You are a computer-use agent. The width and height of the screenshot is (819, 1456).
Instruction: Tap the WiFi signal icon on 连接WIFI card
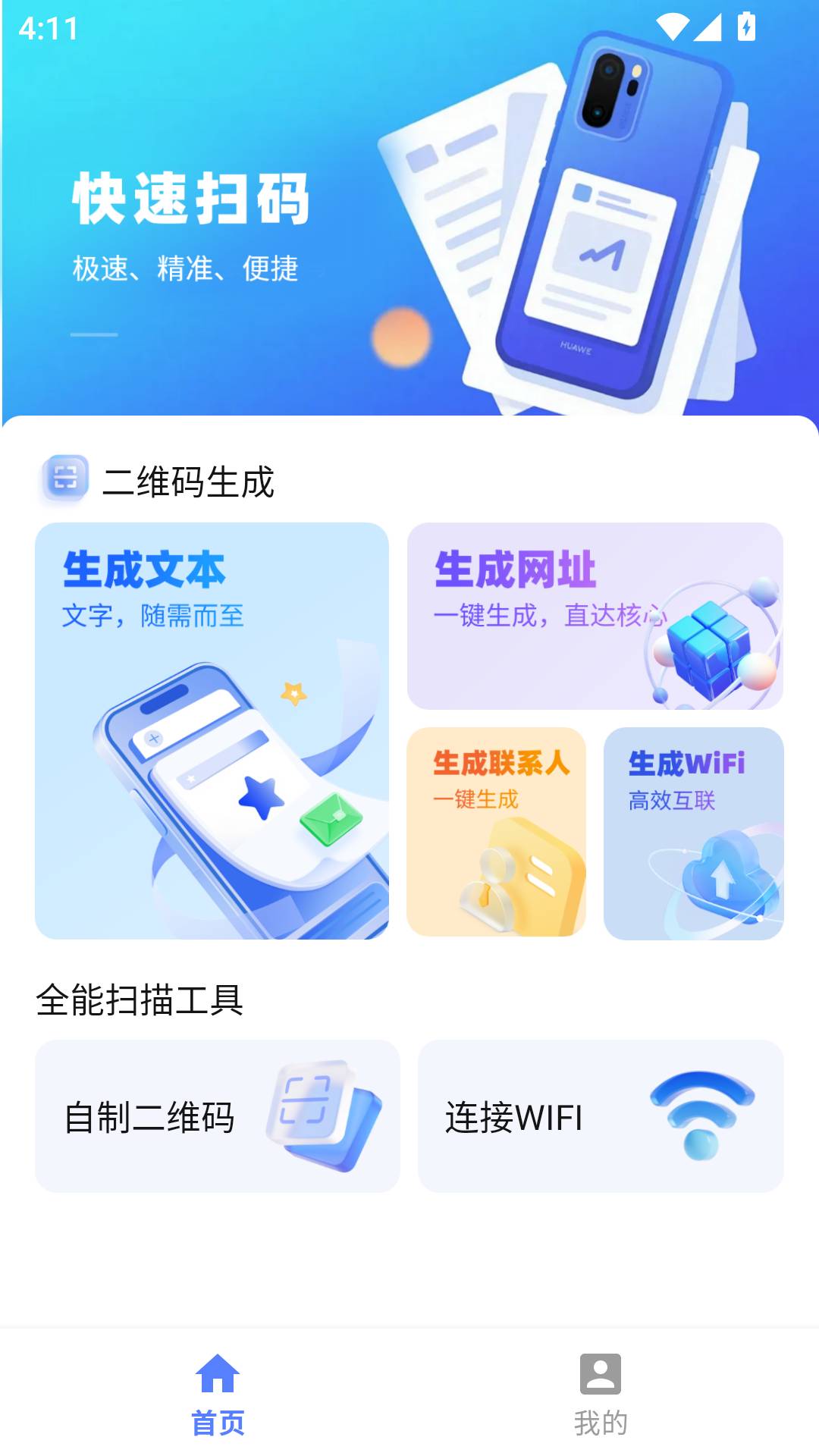point(701,1111)
